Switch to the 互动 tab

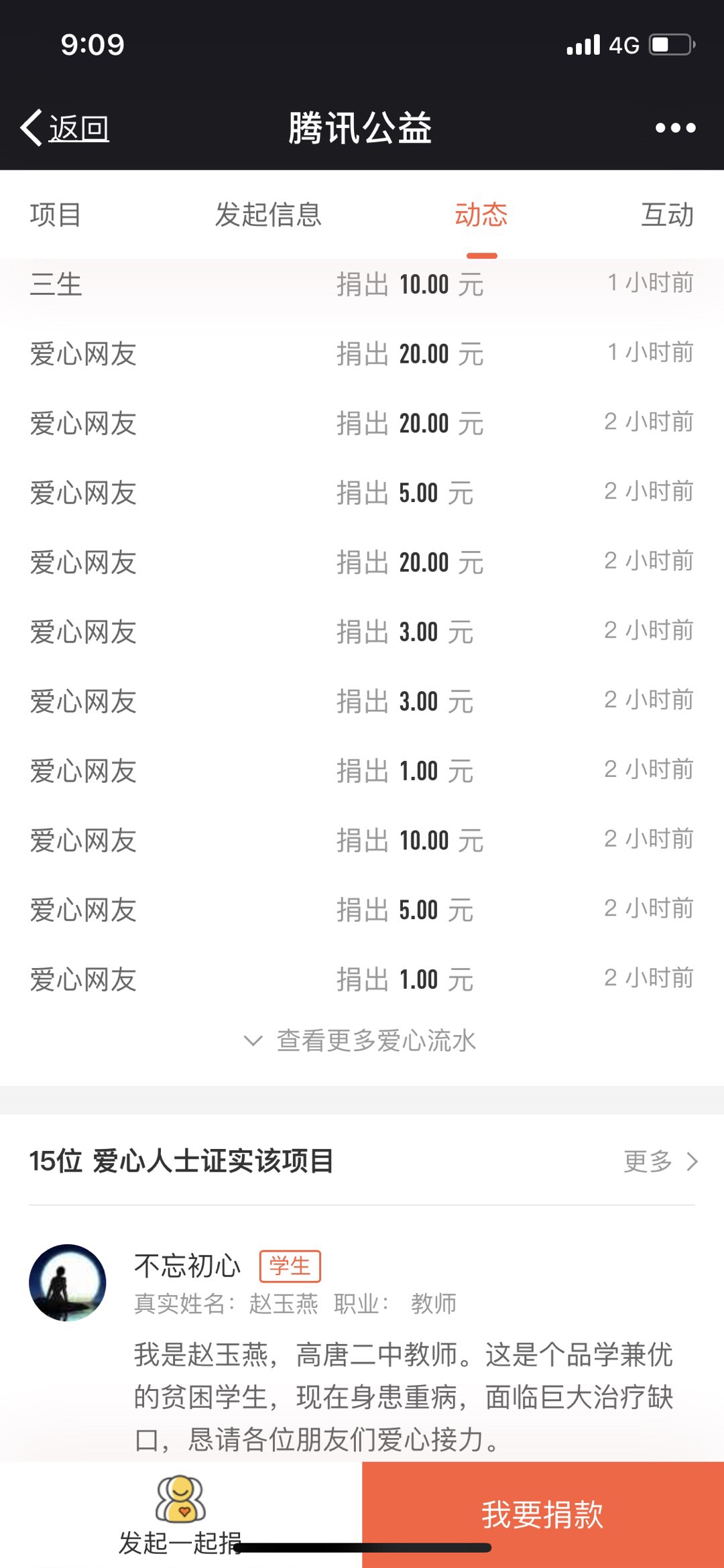[x=667, y=215]
